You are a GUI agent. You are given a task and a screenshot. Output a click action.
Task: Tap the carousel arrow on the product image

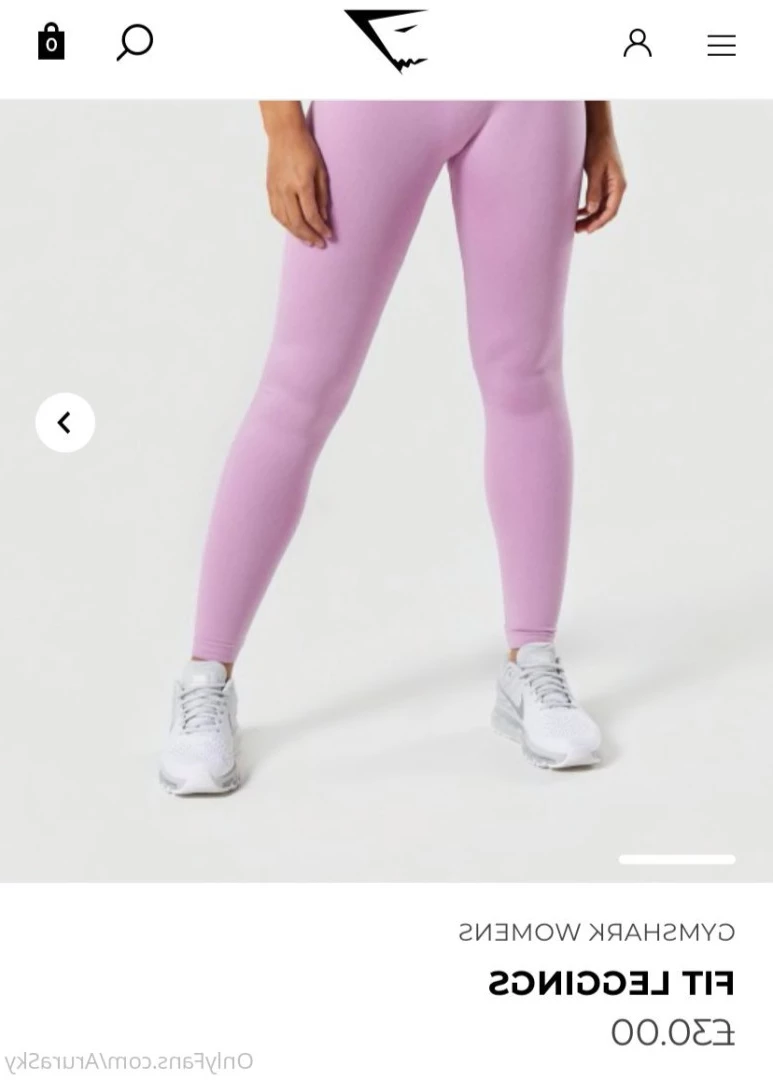[x=65, y=423]
